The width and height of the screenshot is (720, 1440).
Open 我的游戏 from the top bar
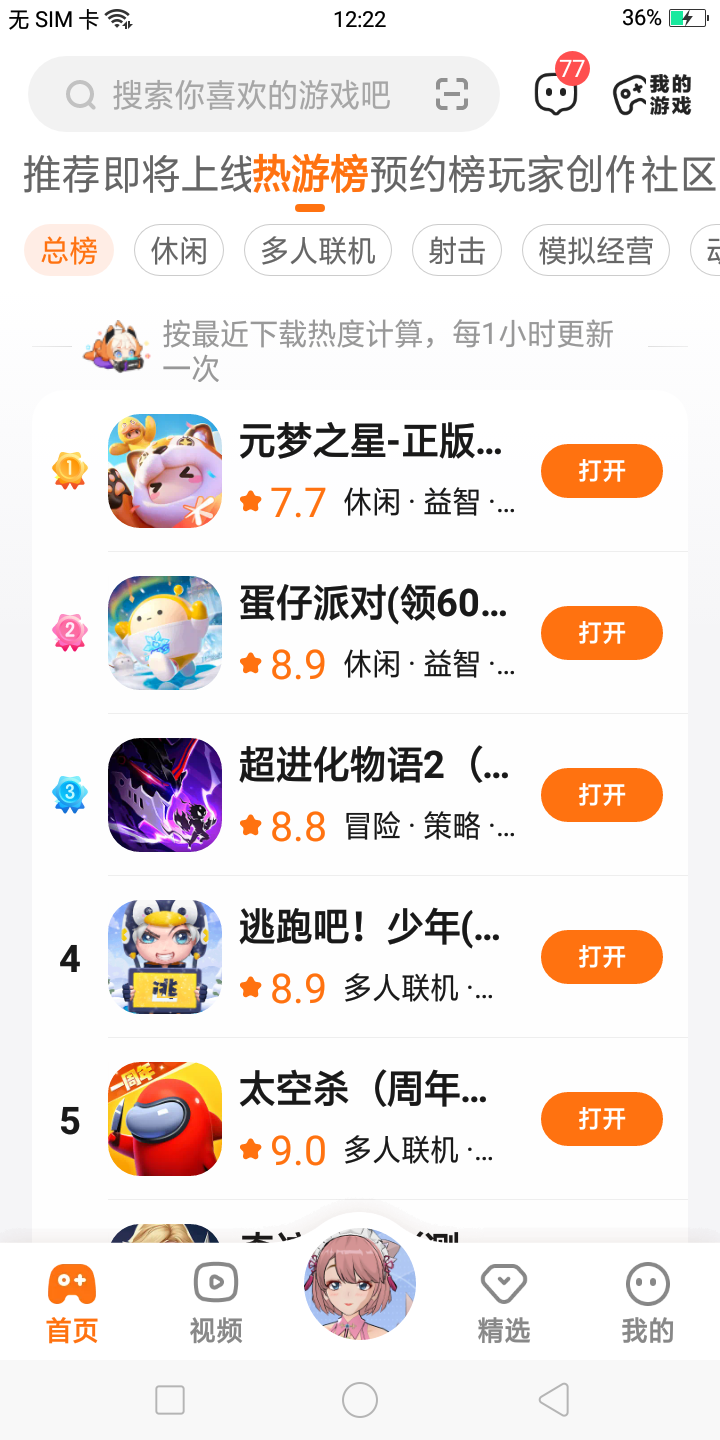point(652,95)
